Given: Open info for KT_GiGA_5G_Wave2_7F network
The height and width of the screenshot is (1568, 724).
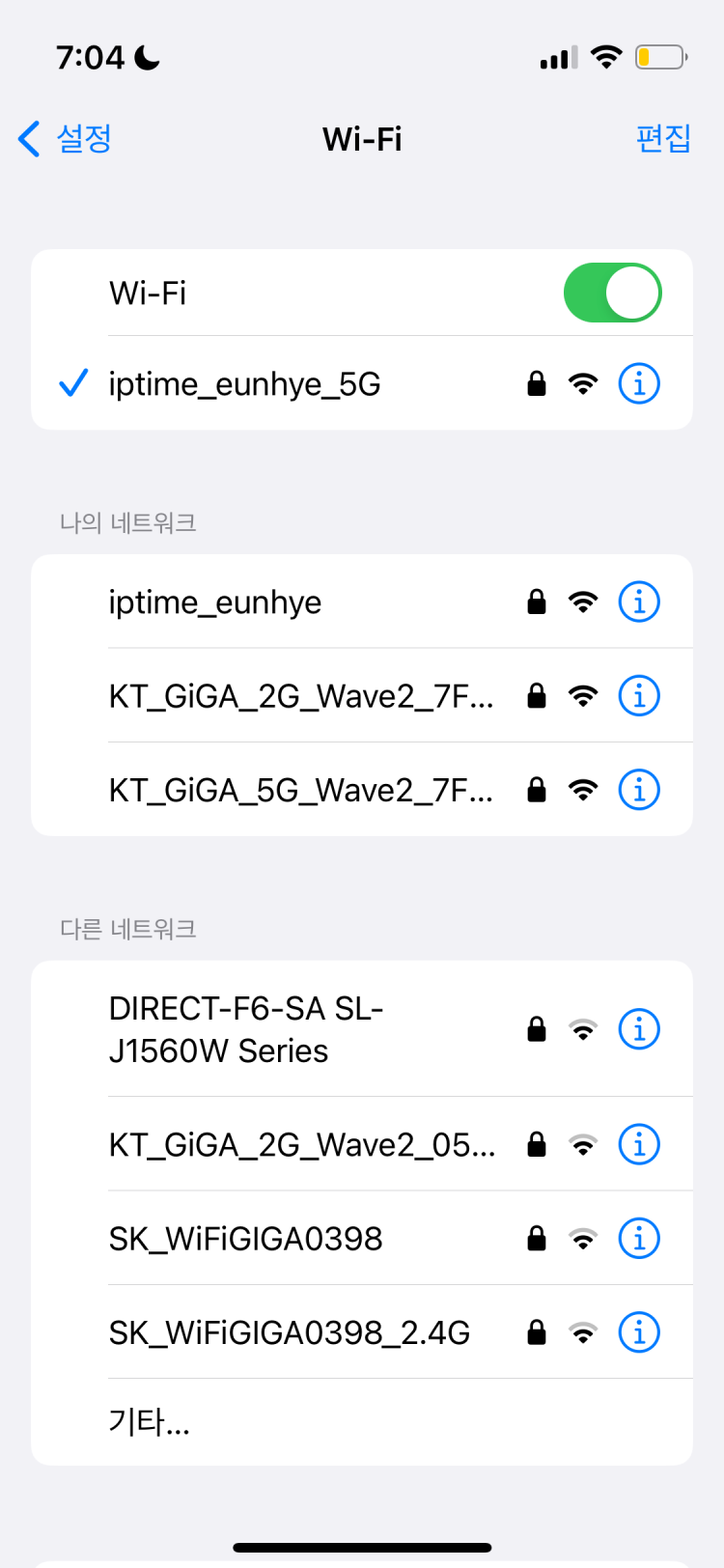Looking at the screenshot, I should click(x=638, y=789).
